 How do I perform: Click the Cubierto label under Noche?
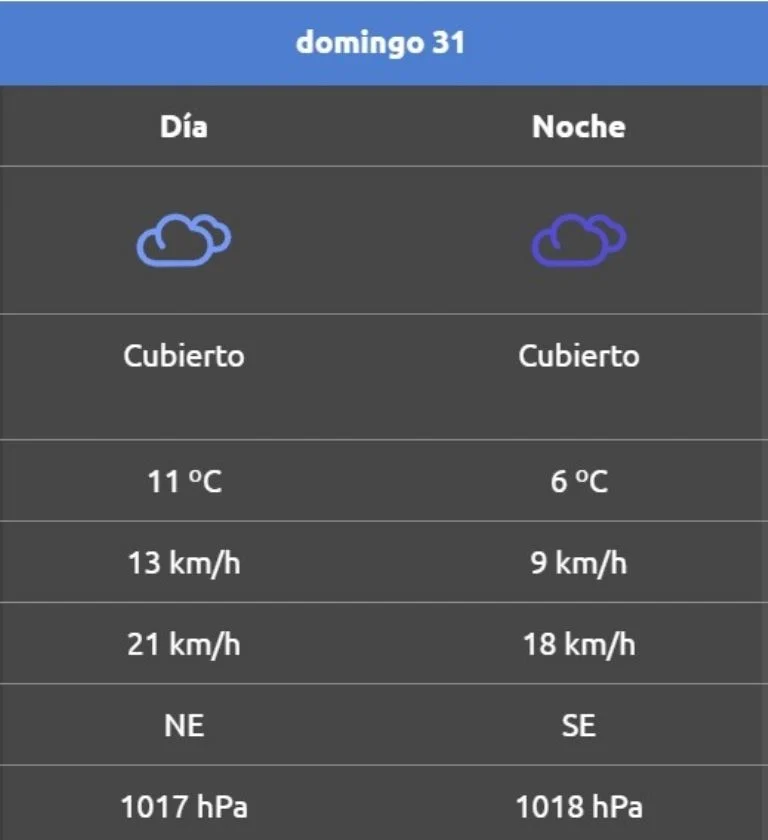pyautogui.click(x=580, y=356)
